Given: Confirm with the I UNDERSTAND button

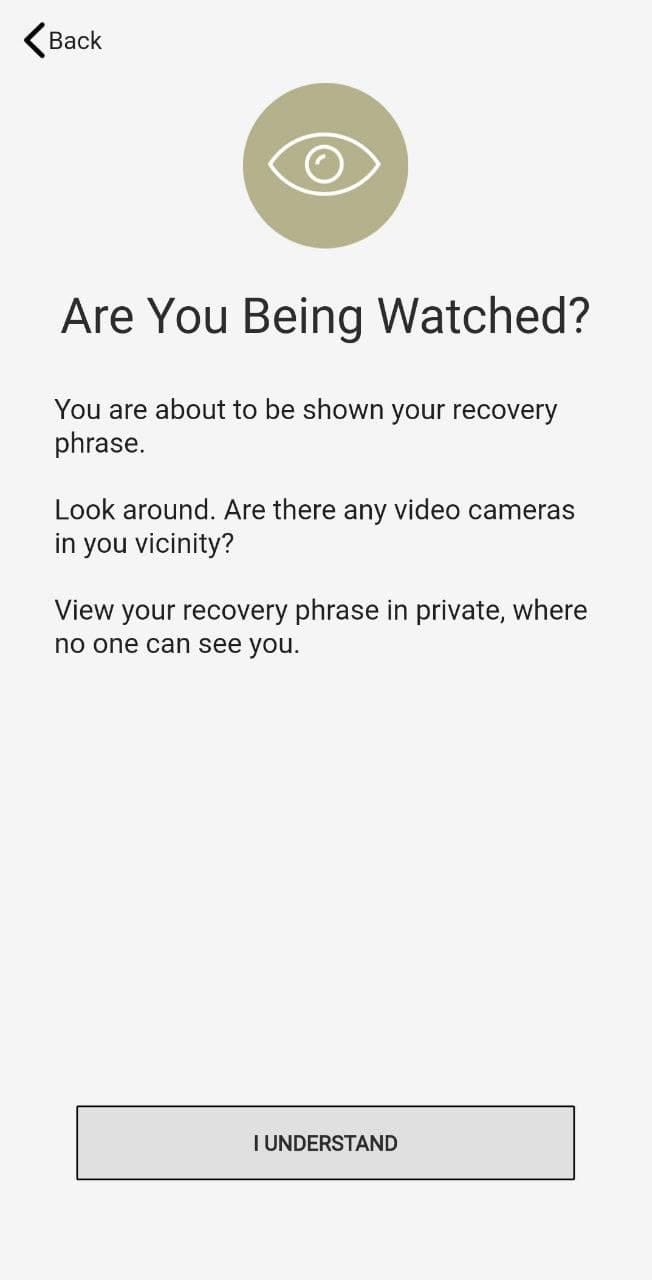Looking at the screenshot, I should [x=325, y=1143].
